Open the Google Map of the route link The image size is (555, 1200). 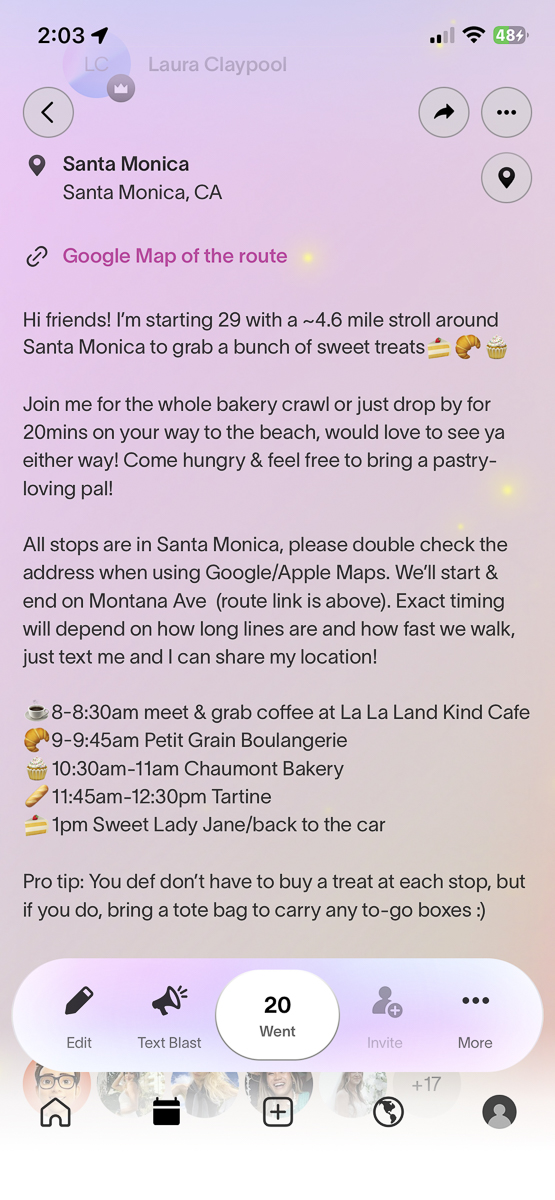pyautogui.click(x=175, y=256)
